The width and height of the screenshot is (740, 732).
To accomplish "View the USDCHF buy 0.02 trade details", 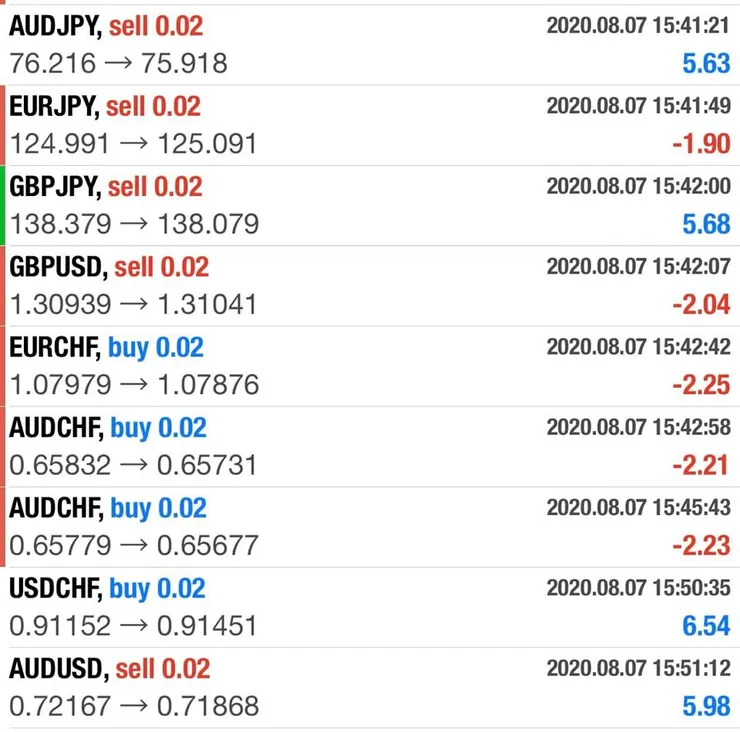I will coord(370,607).
